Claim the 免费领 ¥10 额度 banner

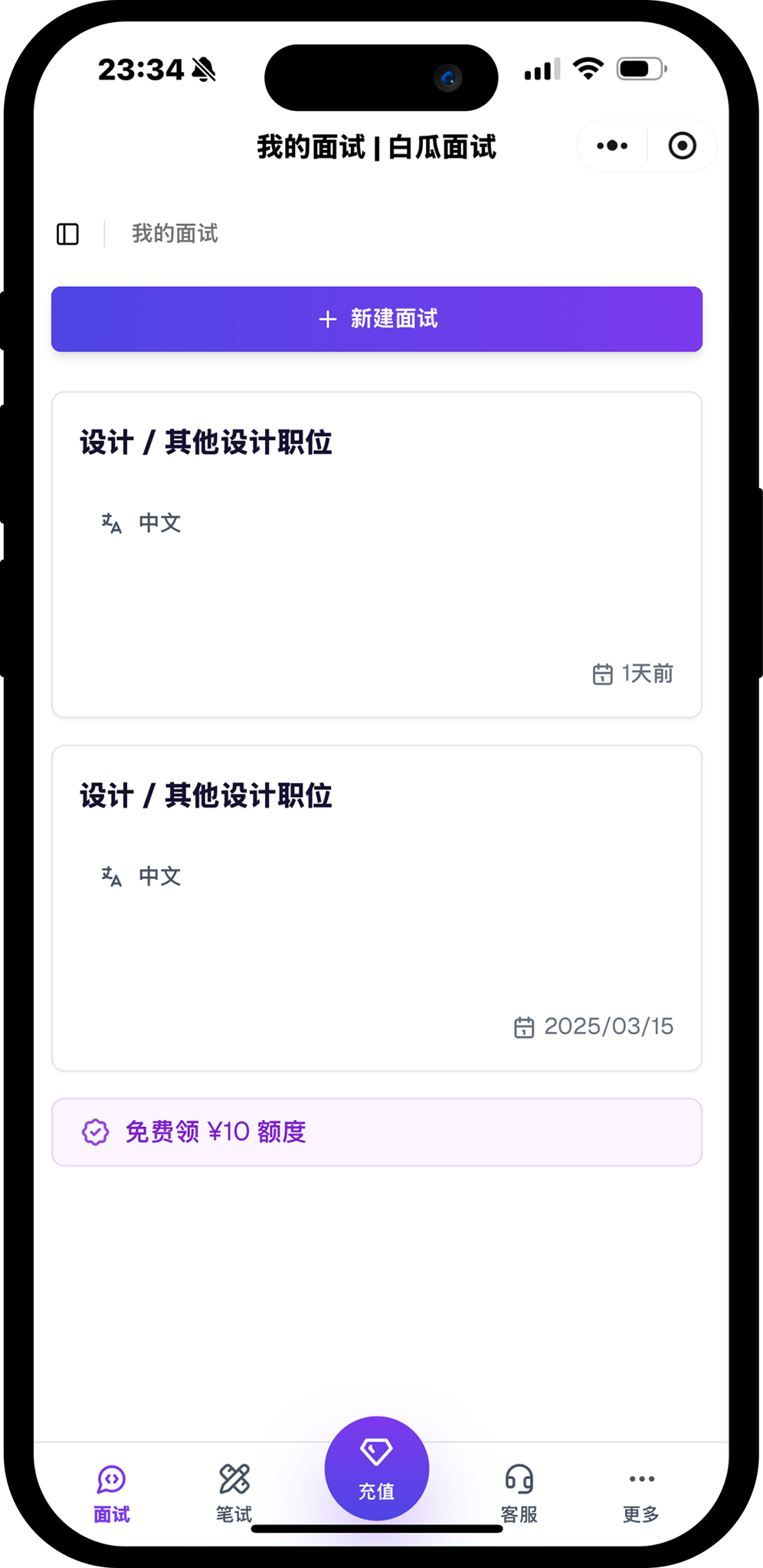pyautogui.click(x=377, y=1132)
